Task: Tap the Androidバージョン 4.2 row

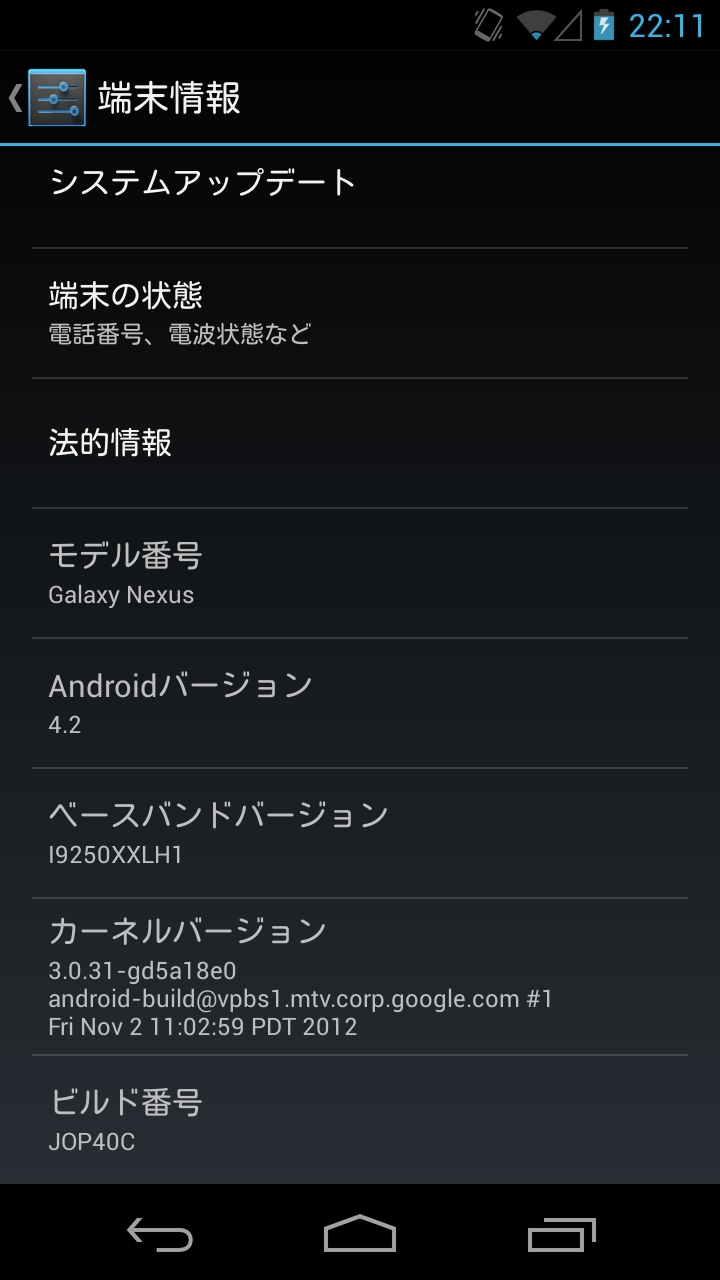Action: 359,703
